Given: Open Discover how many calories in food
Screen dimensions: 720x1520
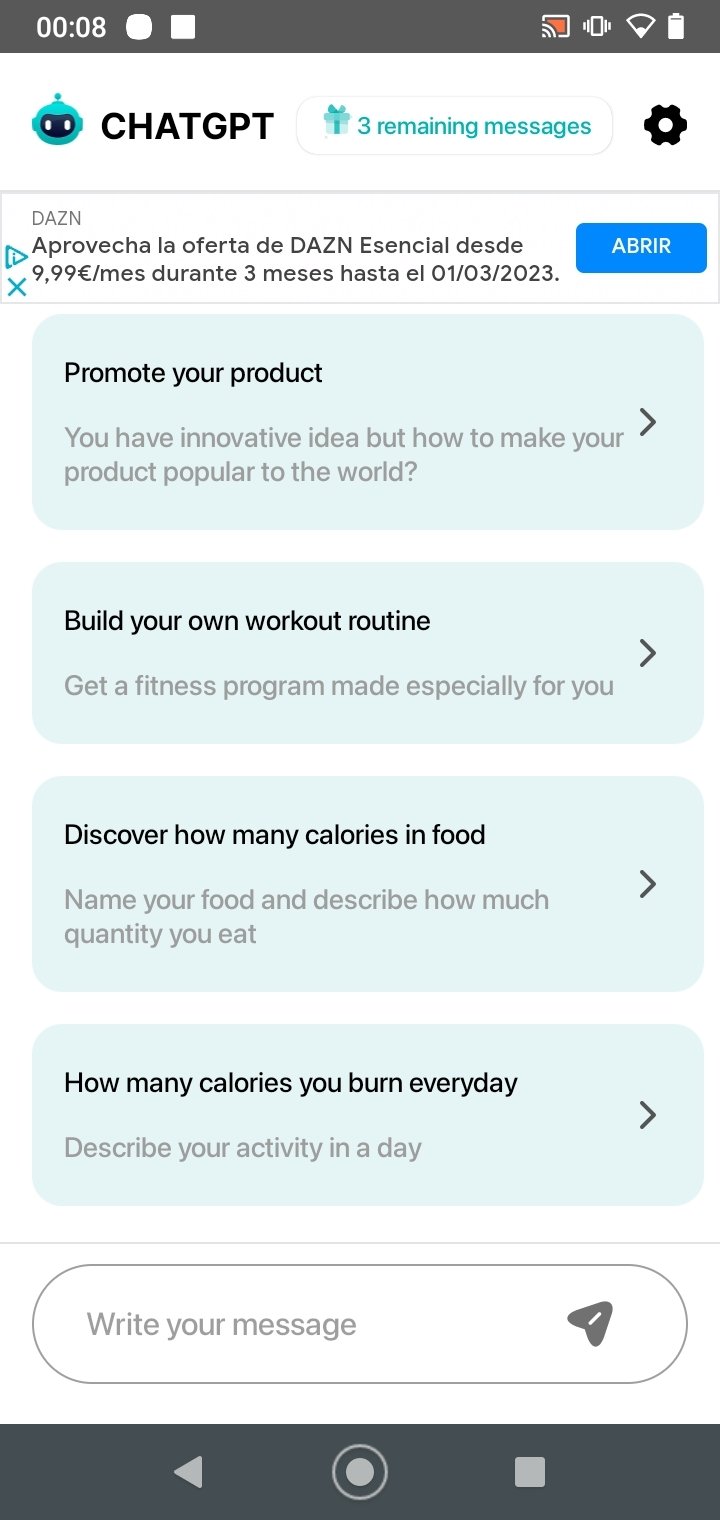Looking at the screenshot, I should tap(368, 884).
